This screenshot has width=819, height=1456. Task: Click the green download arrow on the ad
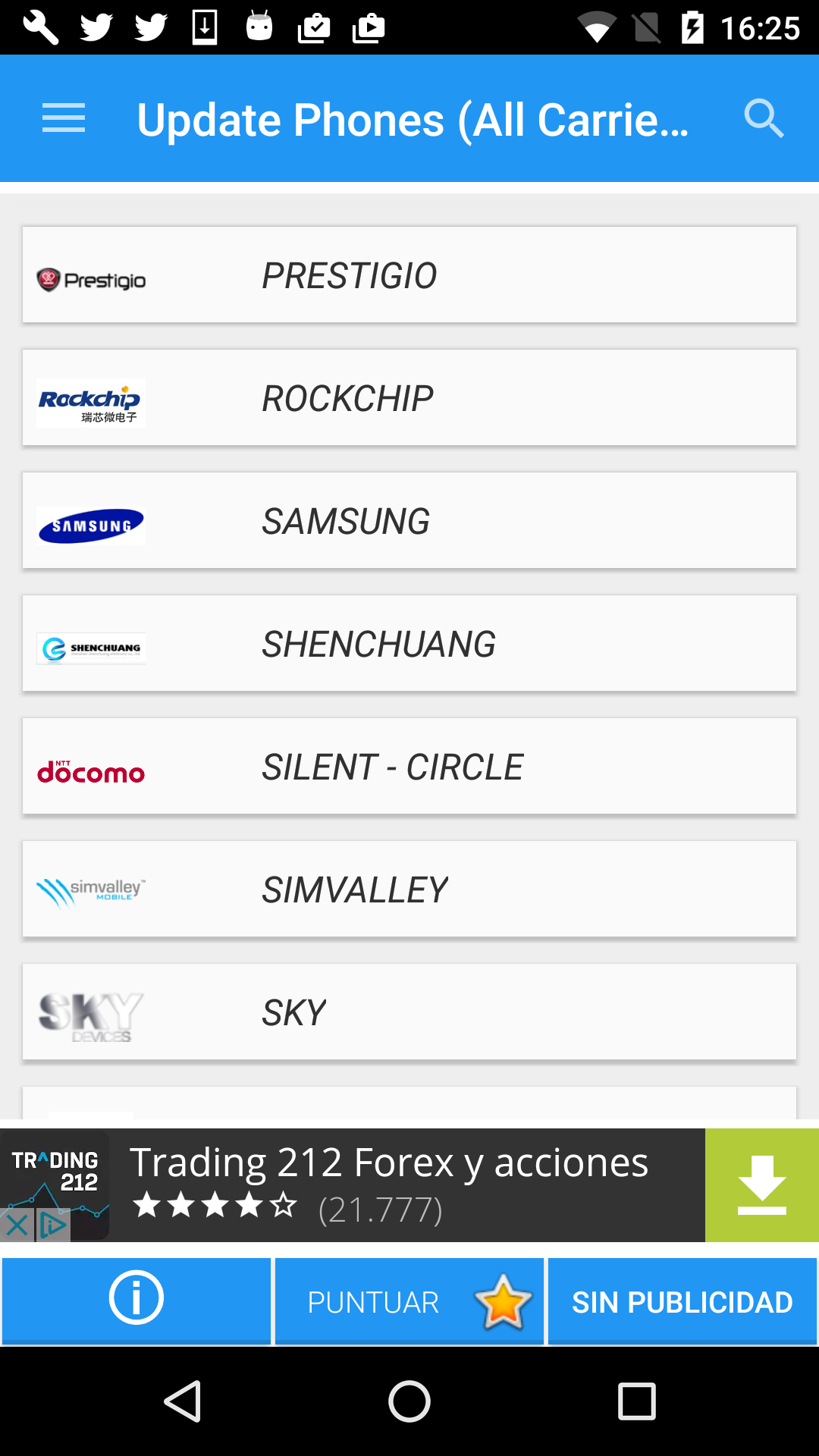(x=763, y=1183)
